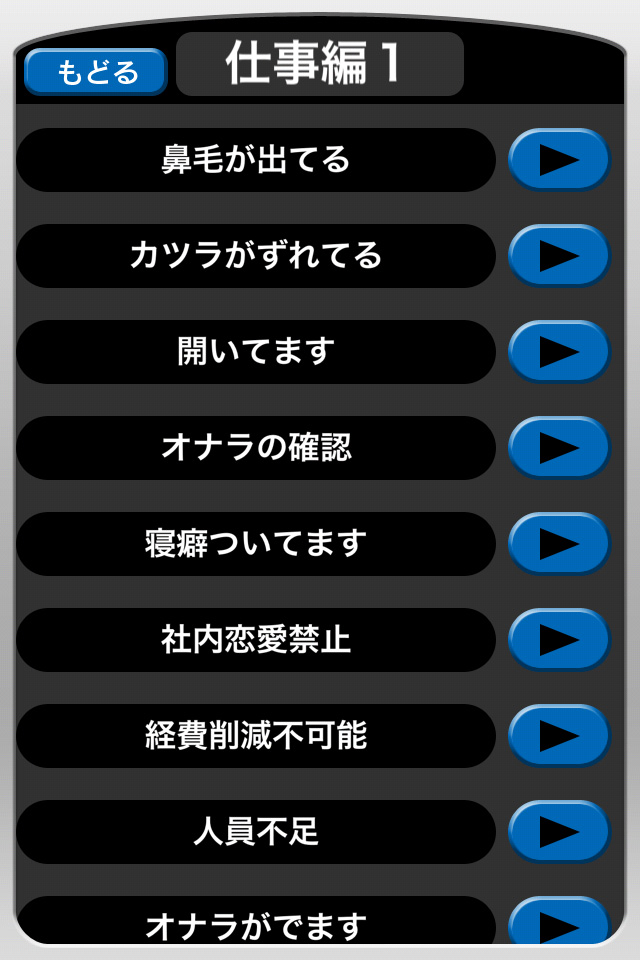Play the 開いてます phrase
The image size is (640, 960).
click(559, 352)
